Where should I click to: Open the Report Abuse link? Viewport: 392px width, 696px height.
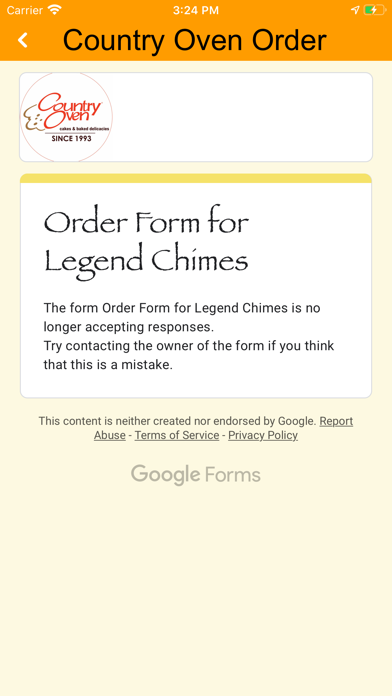[x=336, y=421]
